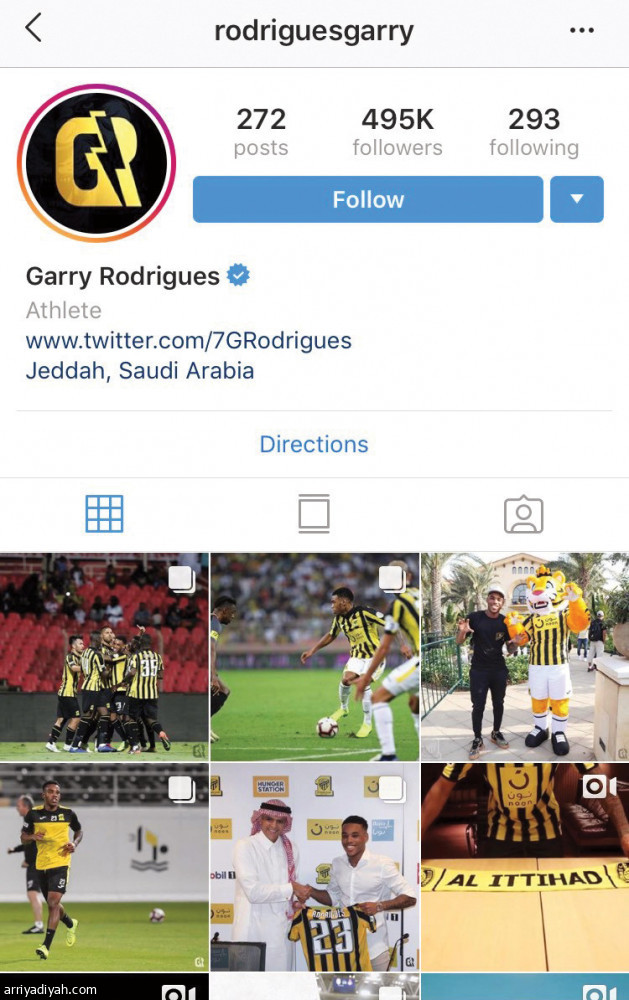Open the post of player dribbling the ball
This screenshot has width=629, height=1000.
[x=314, y=657]
